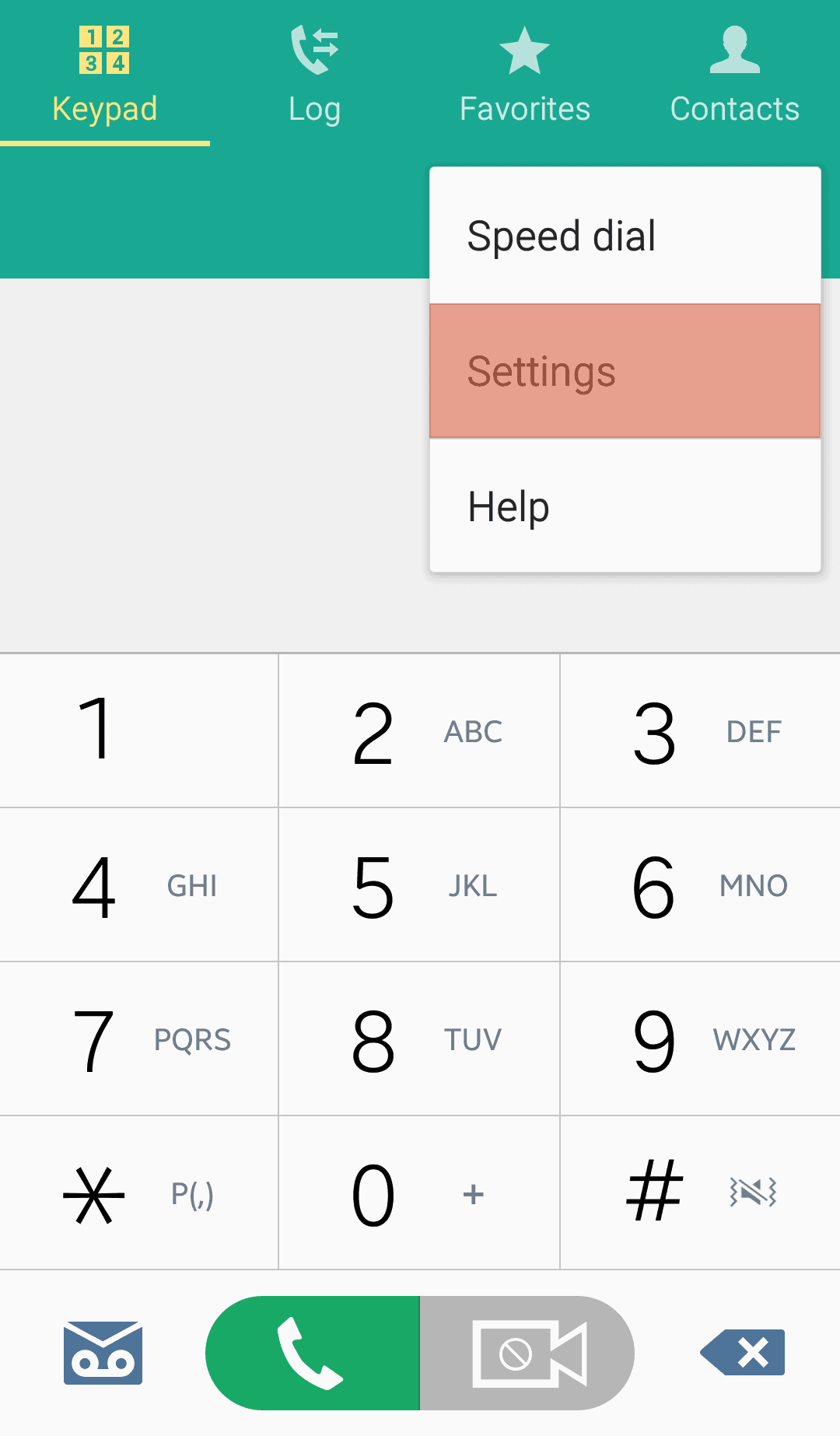Screen dimensions: 840x1436
Task: Tap the 9 WXYZ key
Action: (700, 1038)
